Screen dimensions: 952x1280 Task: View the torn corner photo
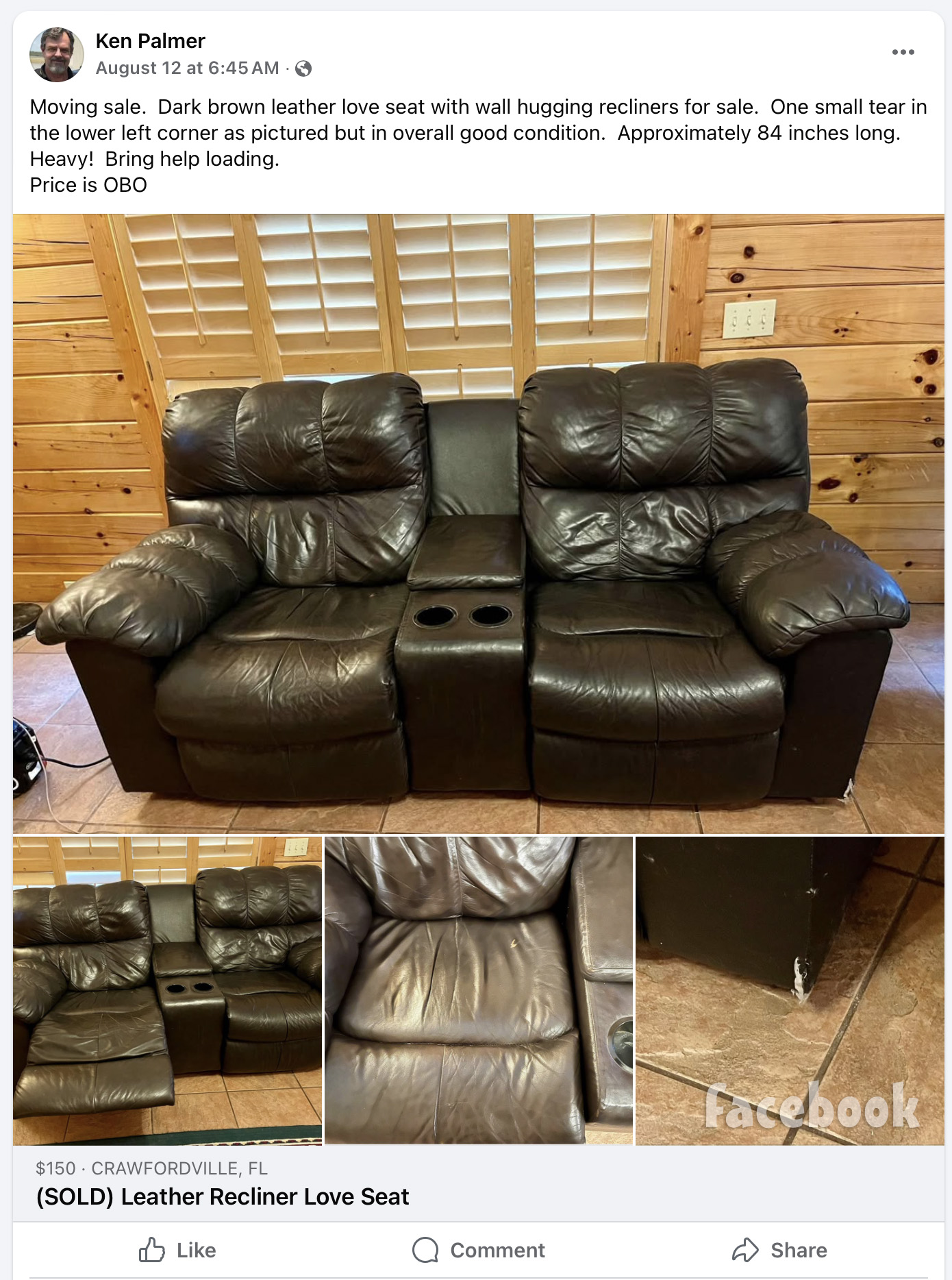pyautogui.click(x=789, y=989)
